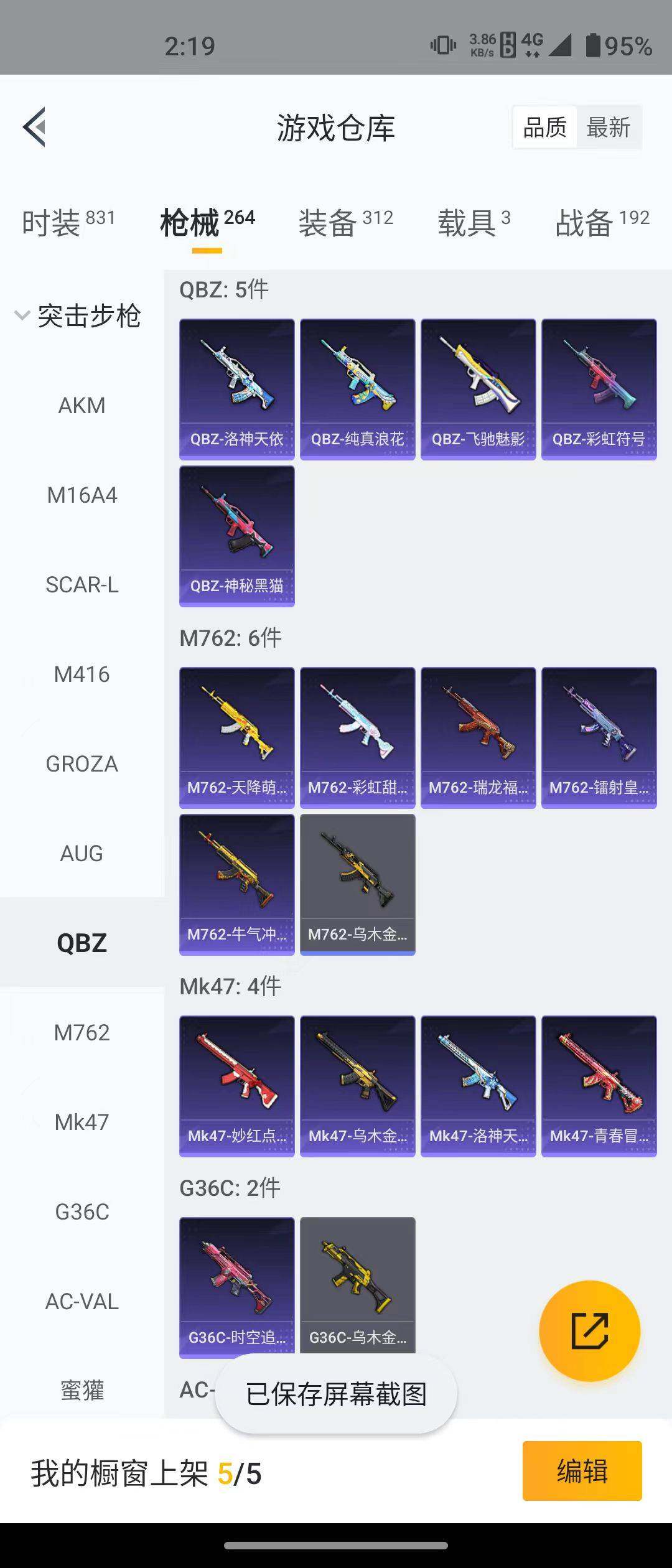Viewport: 672px width, 1568px height.
Task: Select AKM in the weapon sidebar
Action: click(82, 406)
